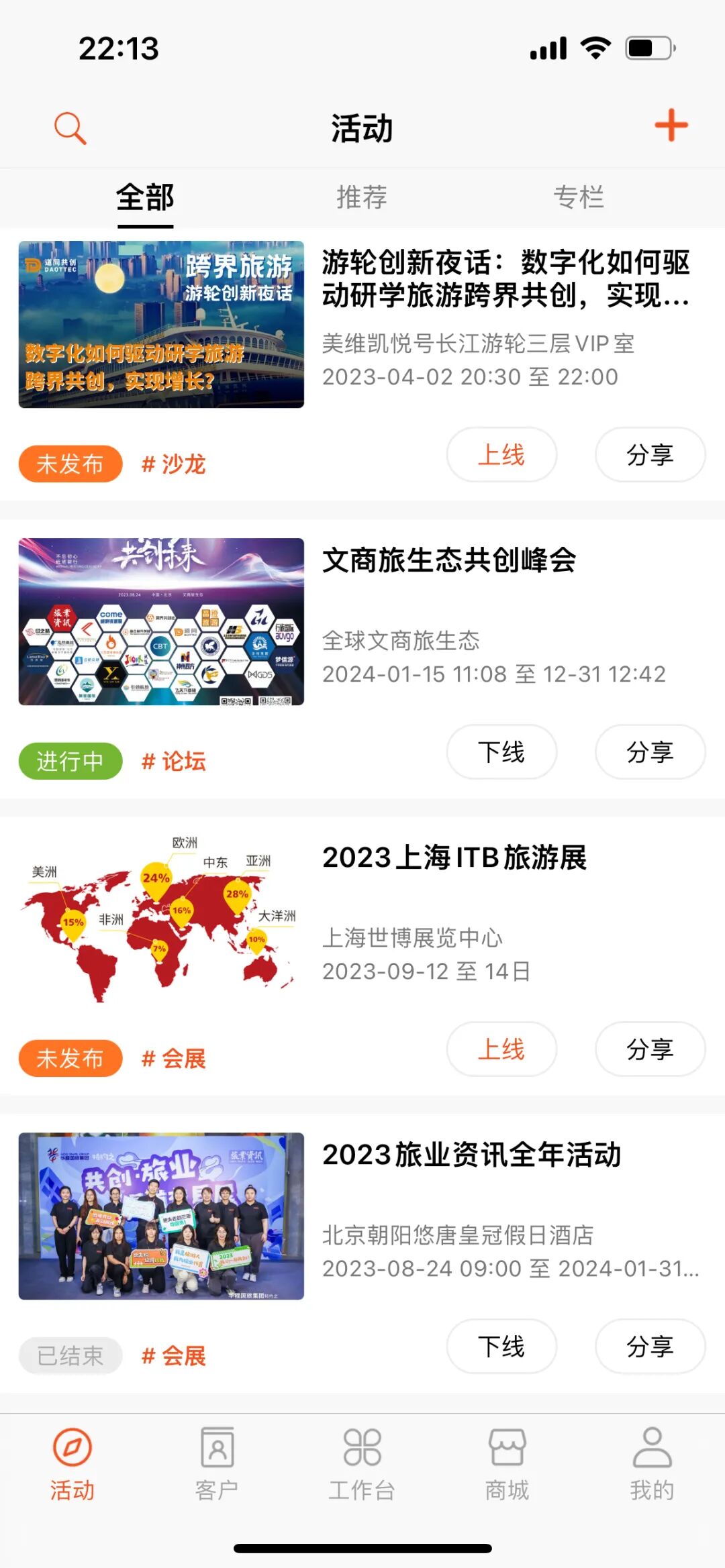Tap 上线 for 游轮创新夜话 event
Image resolution: width=725 pixels, height=1568 pixels.
(501, 455)
